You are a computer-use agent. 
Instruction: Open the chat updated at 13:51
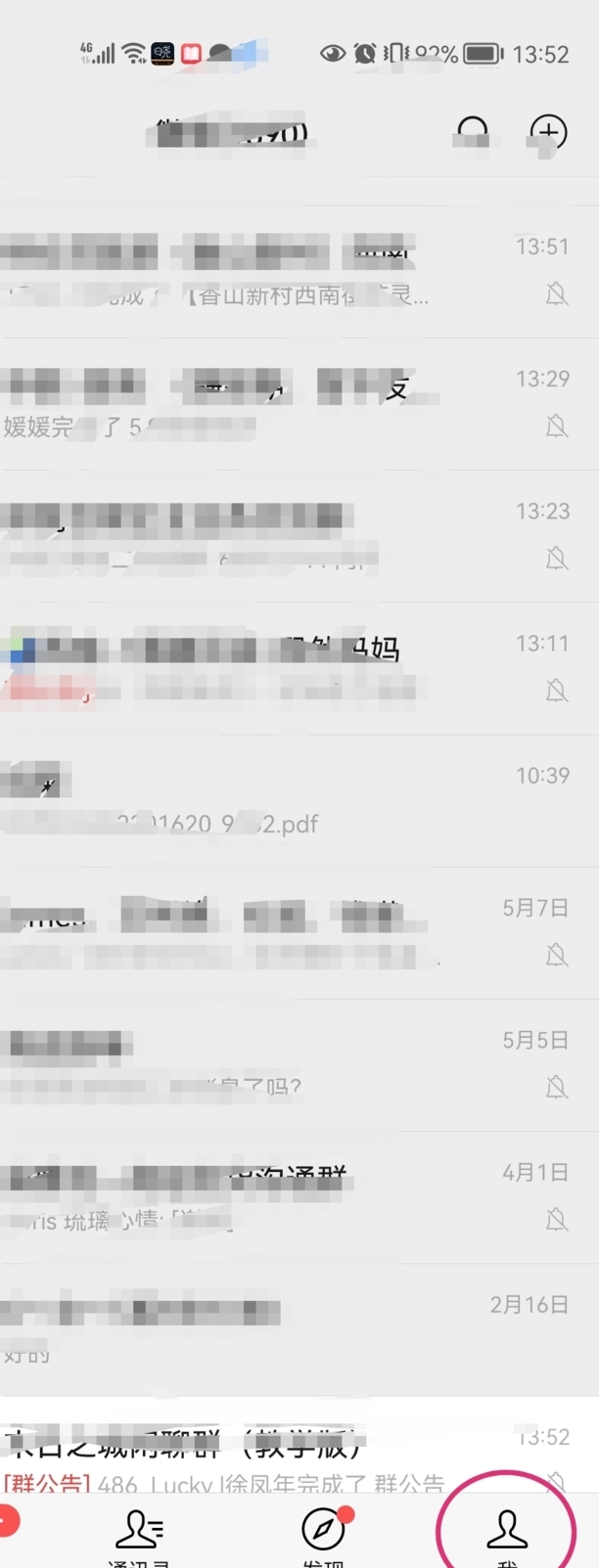[294, 271]
